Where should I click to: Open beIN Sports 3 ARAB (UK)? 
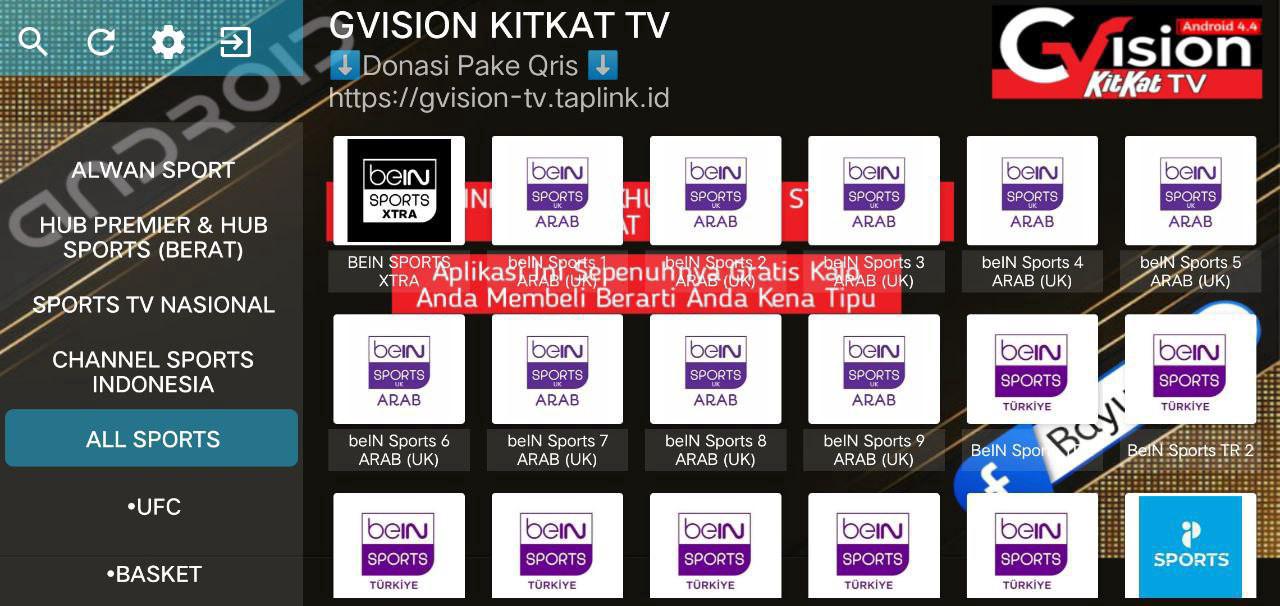click(x=873, y=191)
